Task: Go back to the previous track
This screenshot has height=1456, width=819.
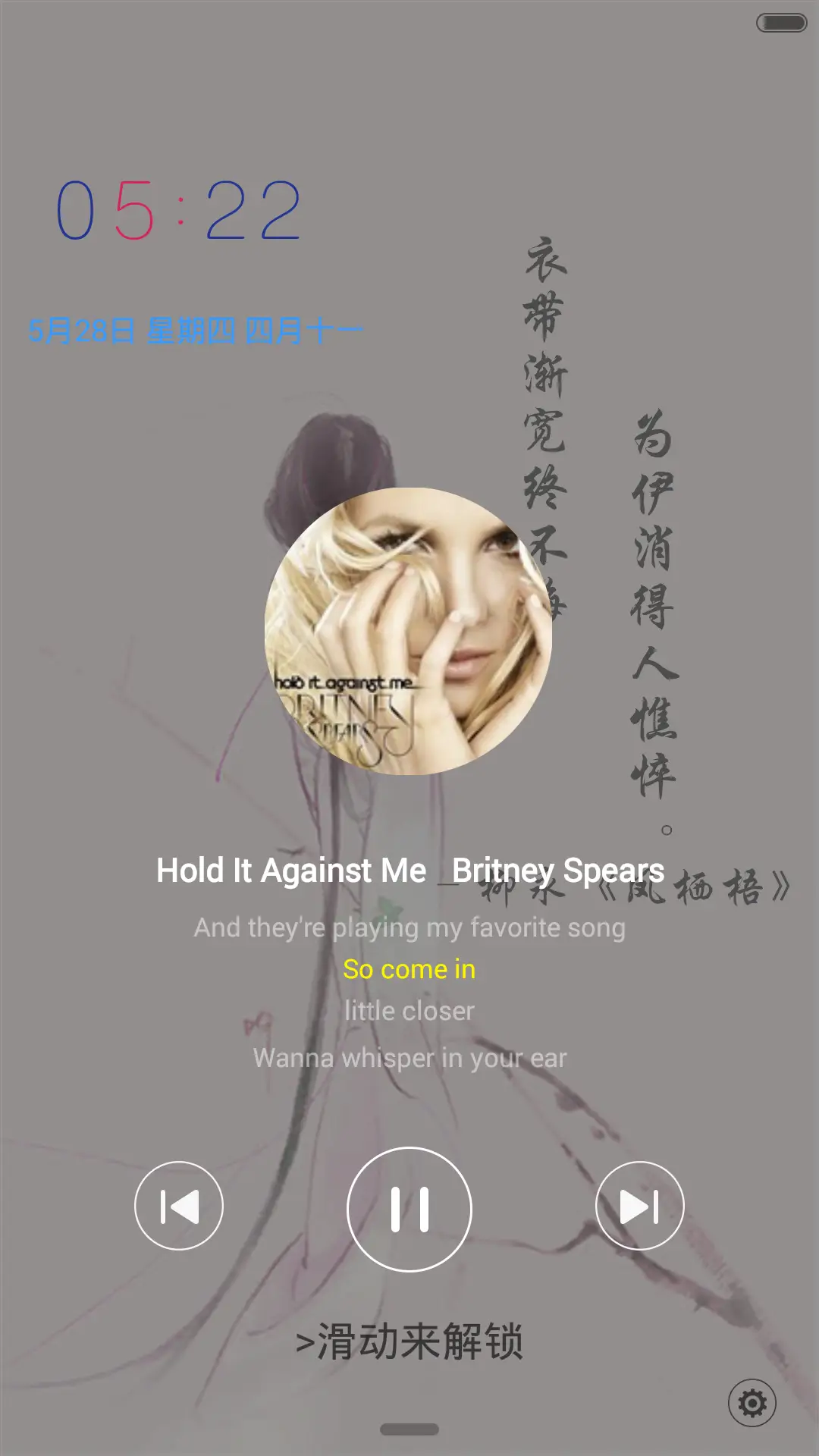Action: pos(179,1206)
